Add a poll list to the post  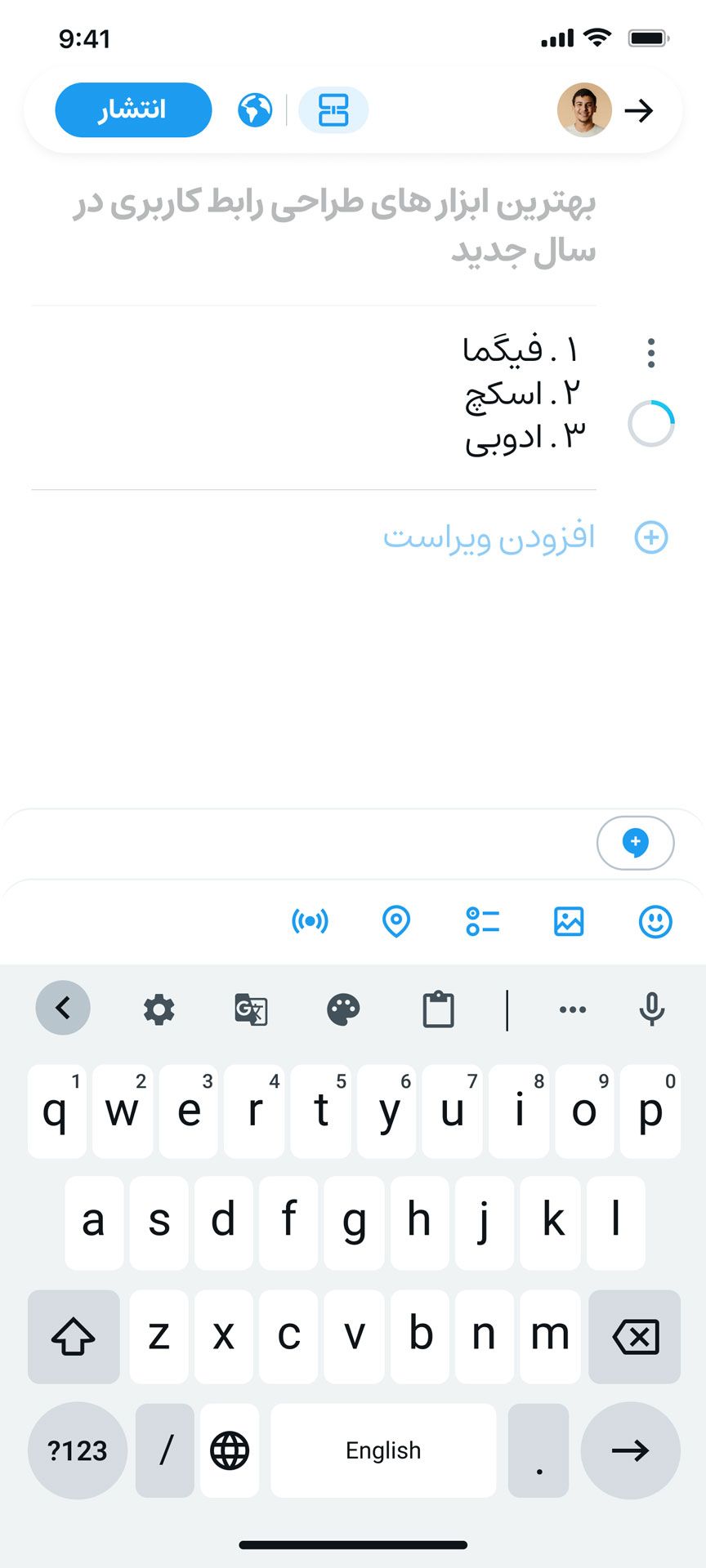click(x=482, y=921)
